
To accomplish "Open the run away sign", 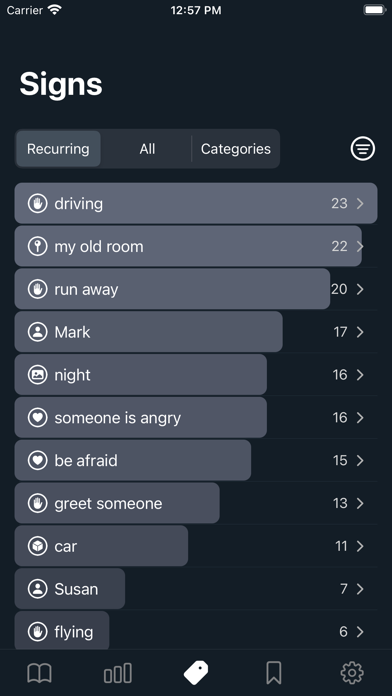I will coord(196,289).
